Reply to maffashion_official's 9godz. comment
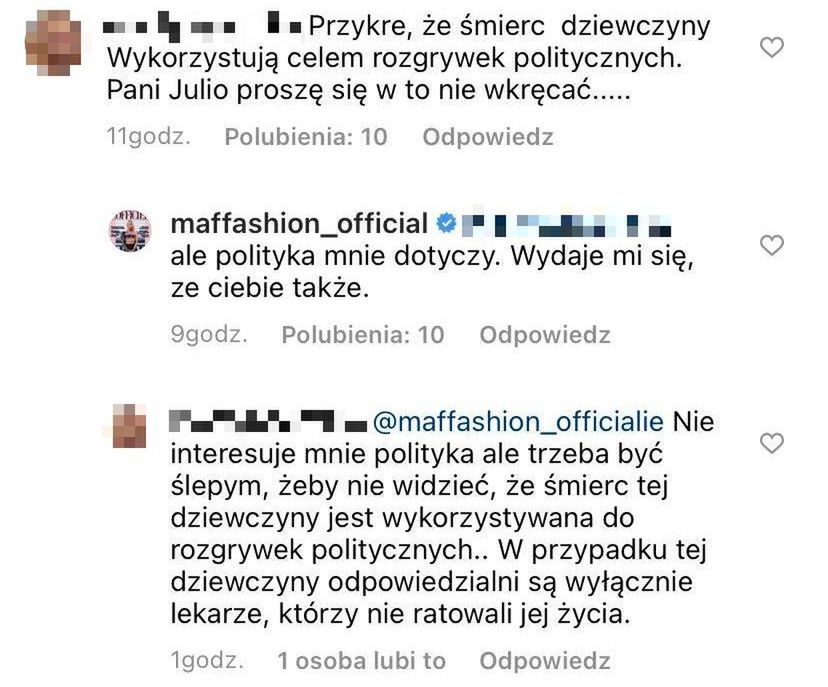 [x=544, y=335]
